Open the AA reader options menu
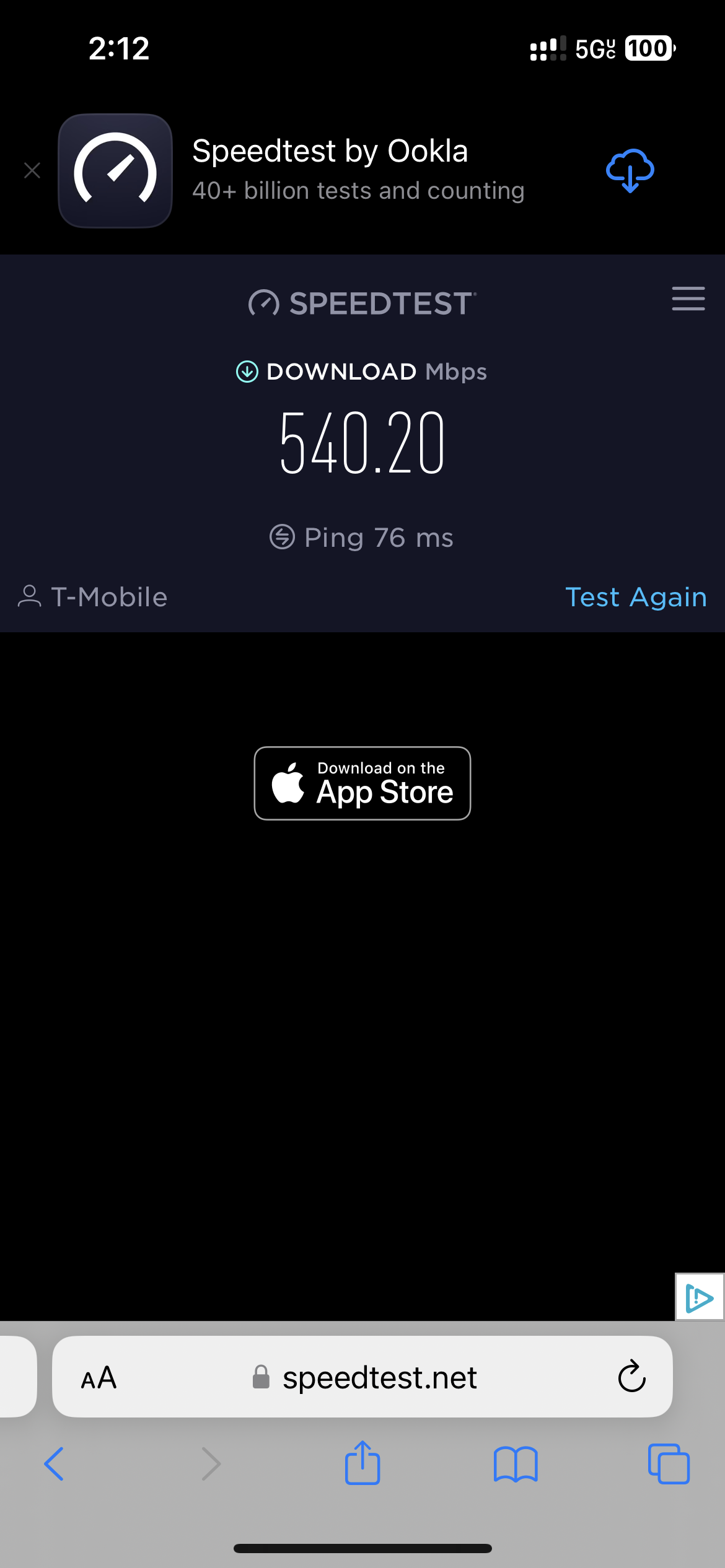Viewport: 725px width, 1568px height. (x=99, y=1379)
